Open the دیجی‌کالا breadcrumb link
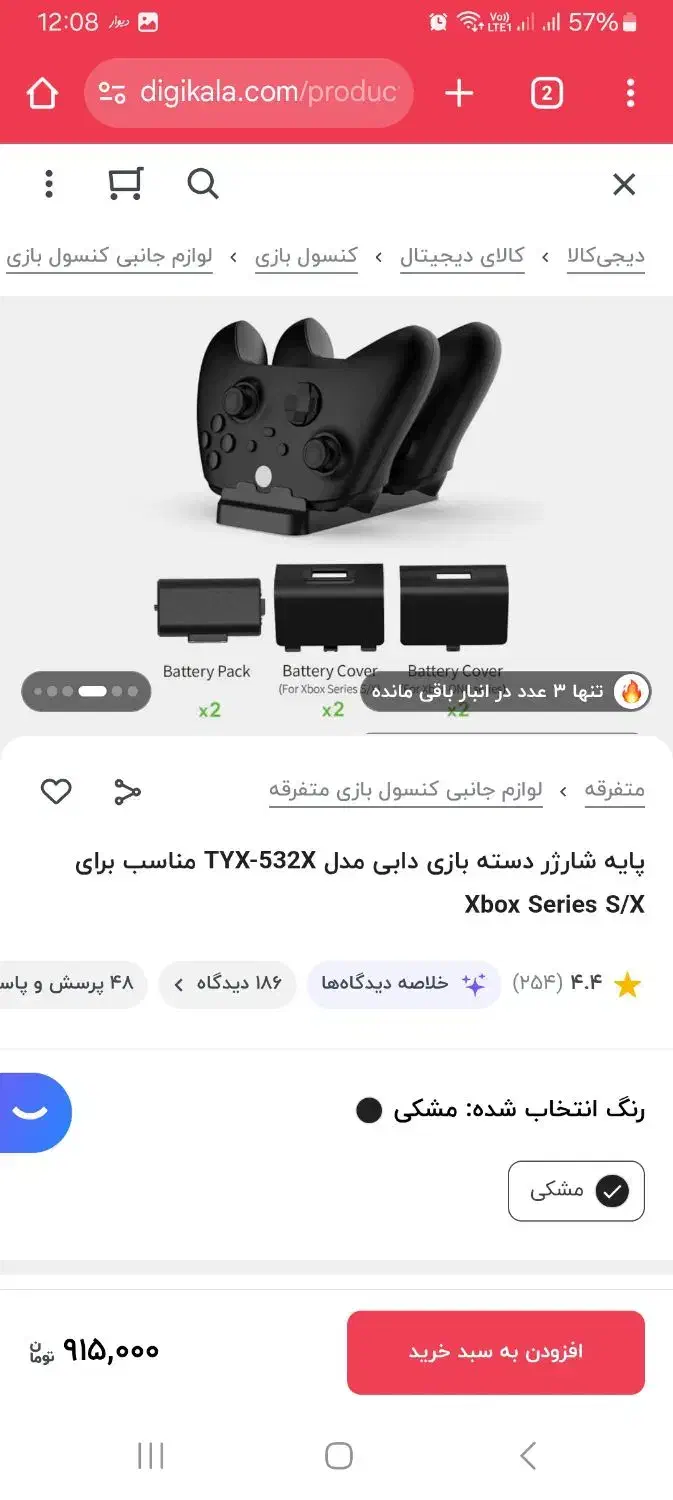This screenshot has height=1500, width=673. tap(606, 256)
